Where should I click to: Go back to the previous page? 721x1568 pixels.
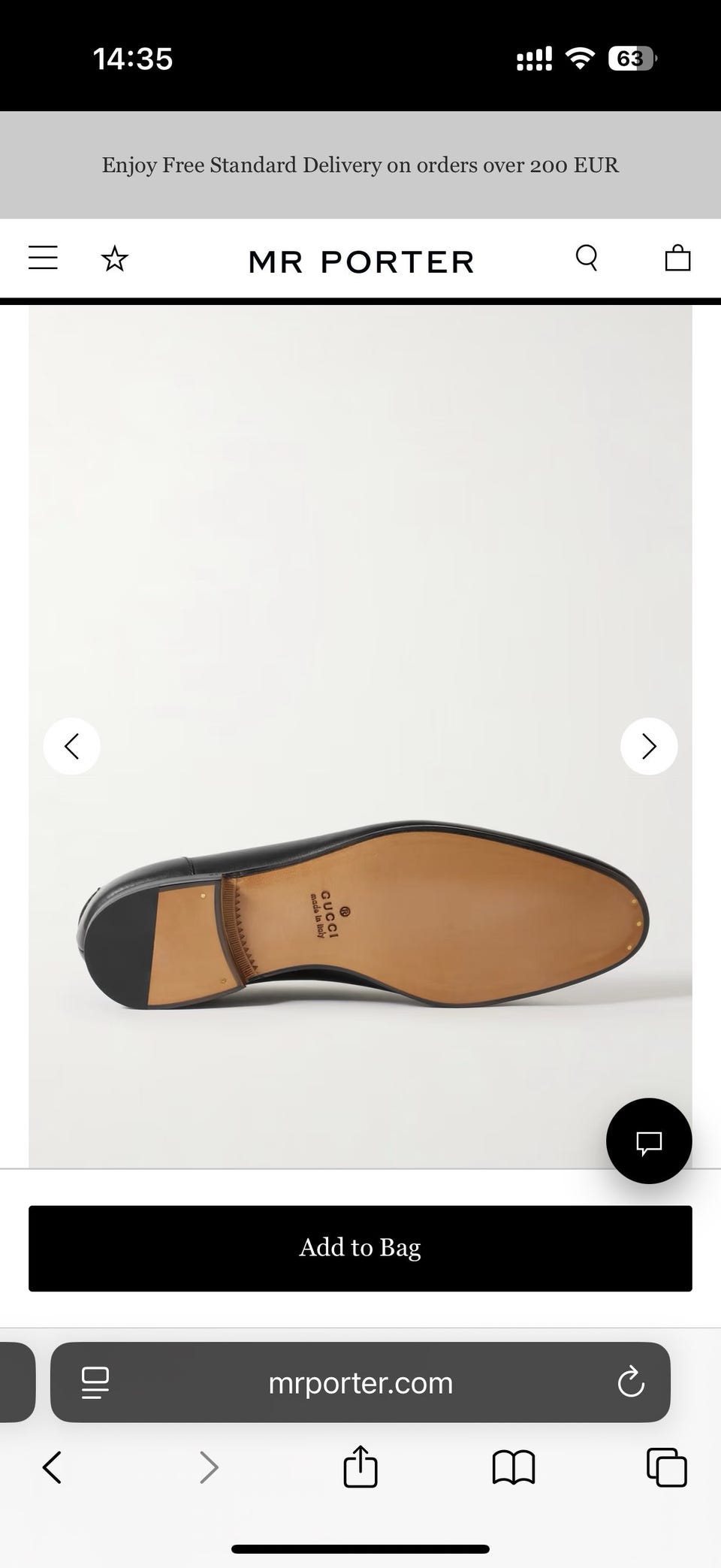[x=52, y=1467]
